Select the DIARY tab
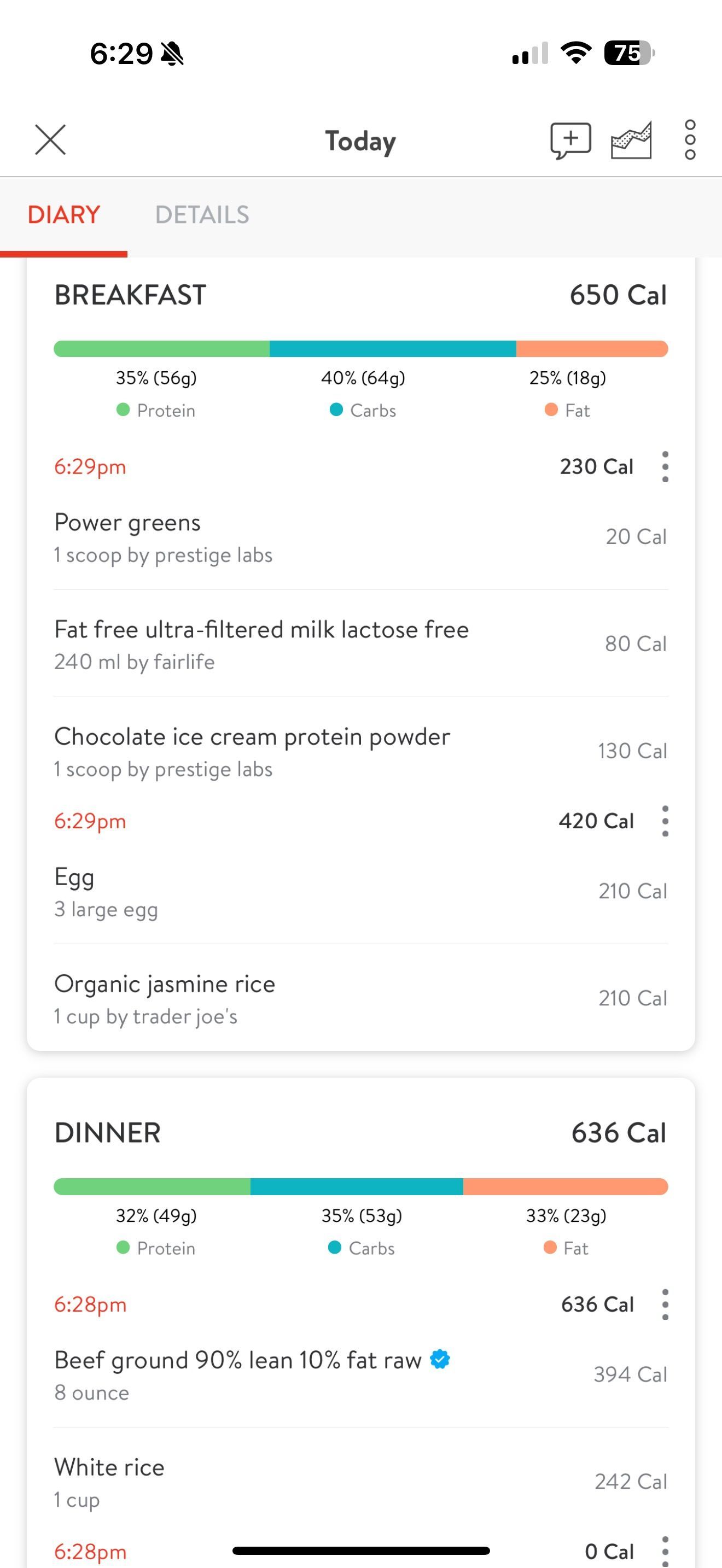 [x=63, y=214]
